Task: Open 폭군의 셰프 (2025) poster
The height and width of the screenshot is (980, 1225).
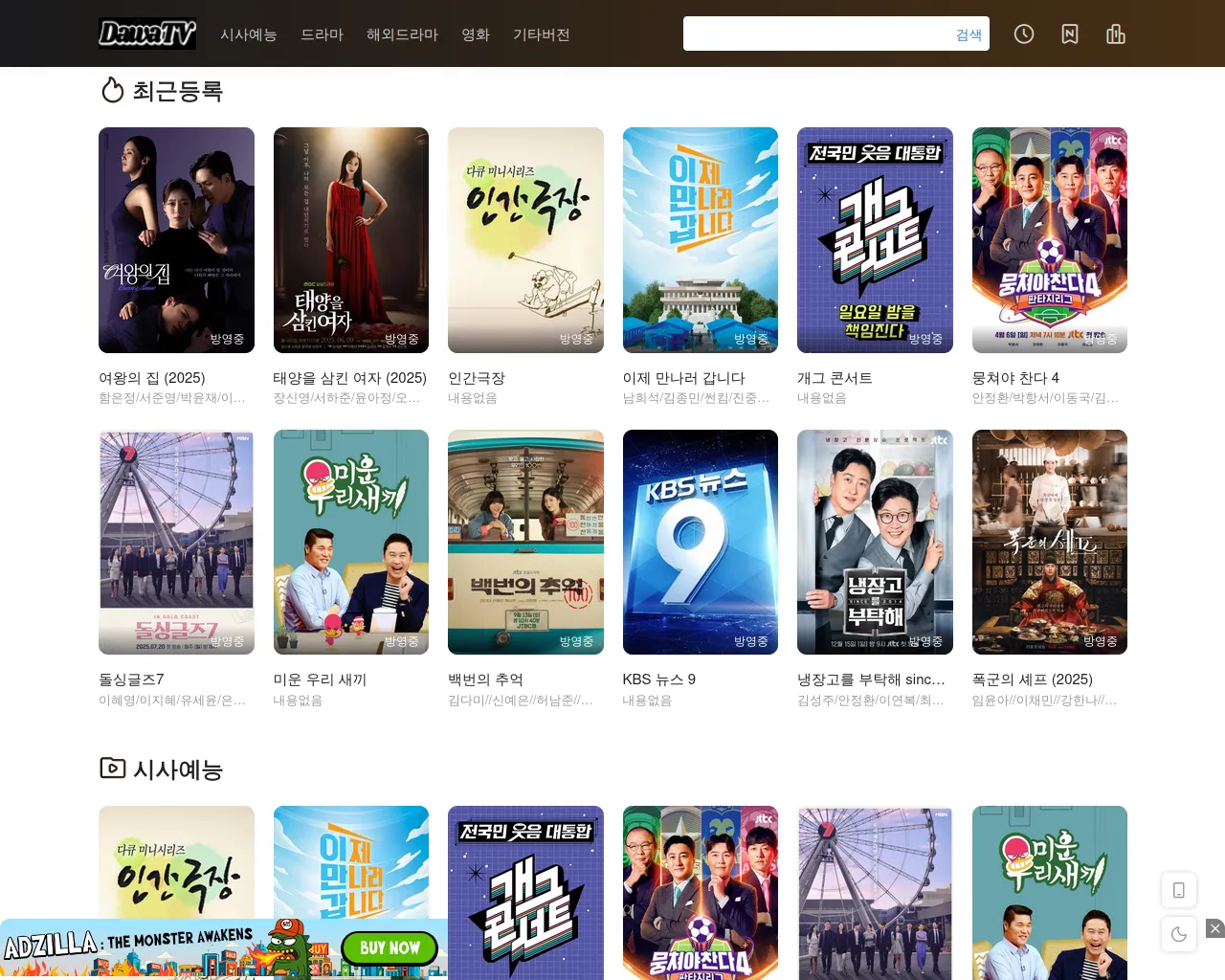Action: click(x=1049, y=542)
